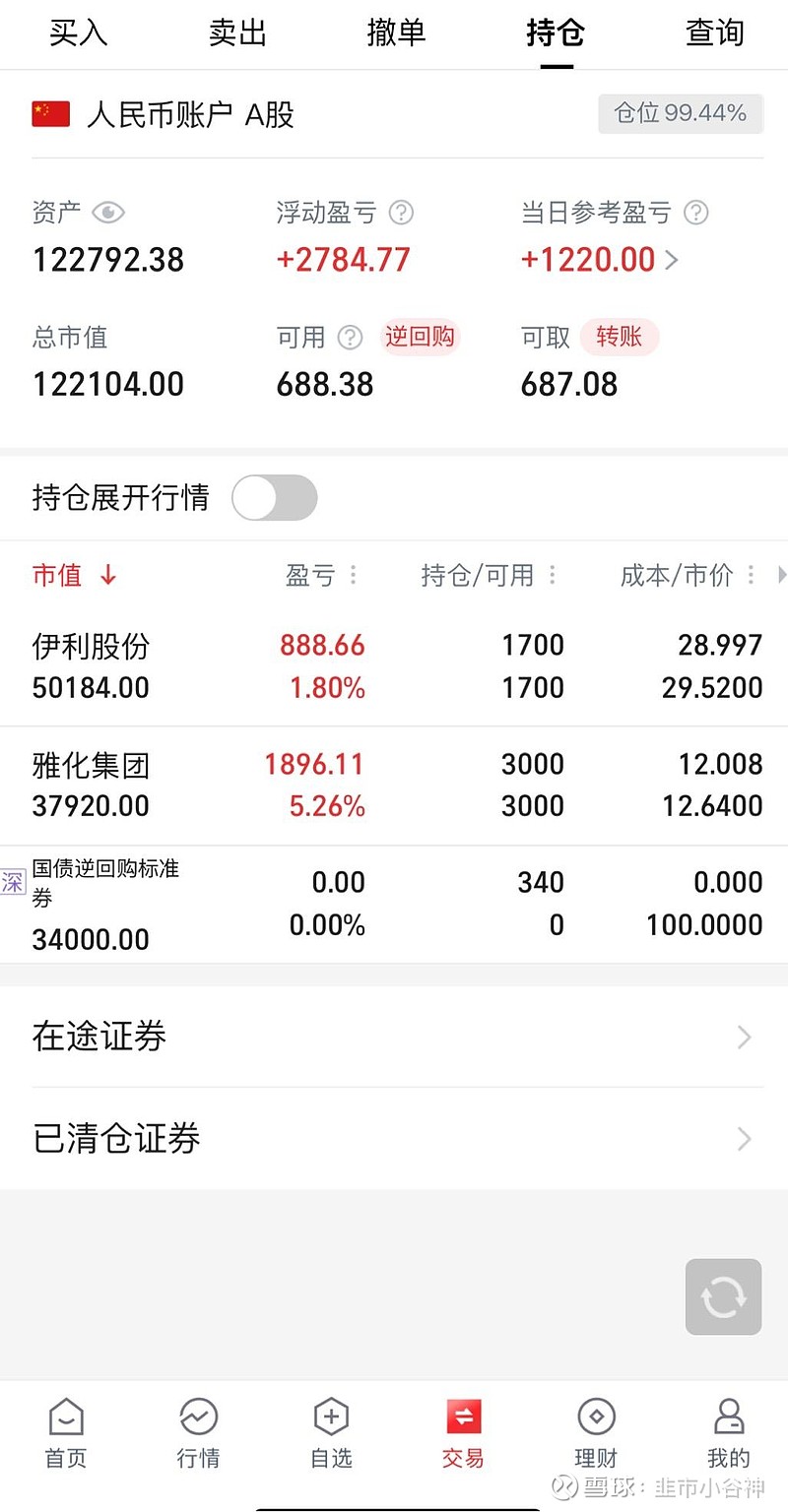Tap the 逆回购 button
Screen dimensions: 788x1512
(x=420, y=338)
